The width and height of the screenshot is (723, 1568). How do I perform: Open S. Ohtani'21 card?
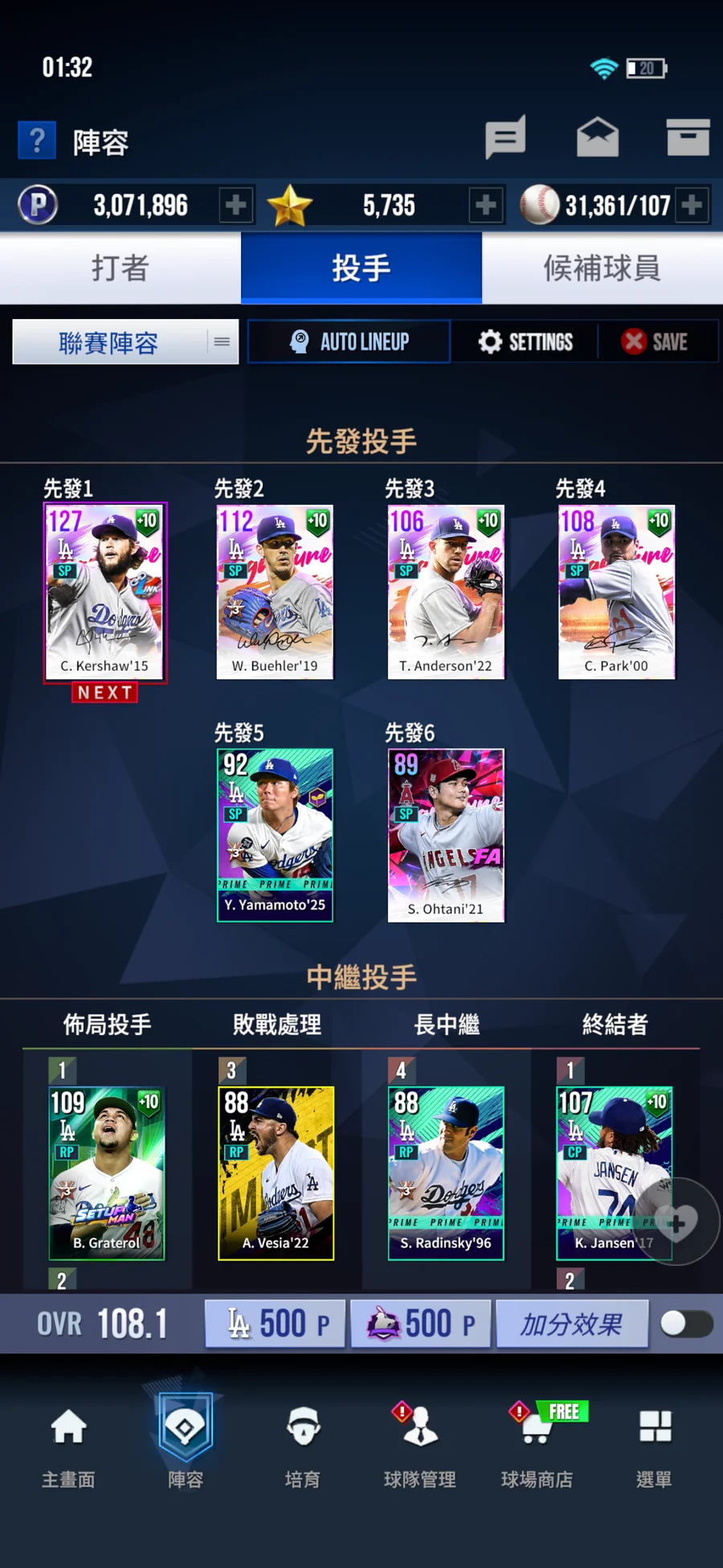446,835
